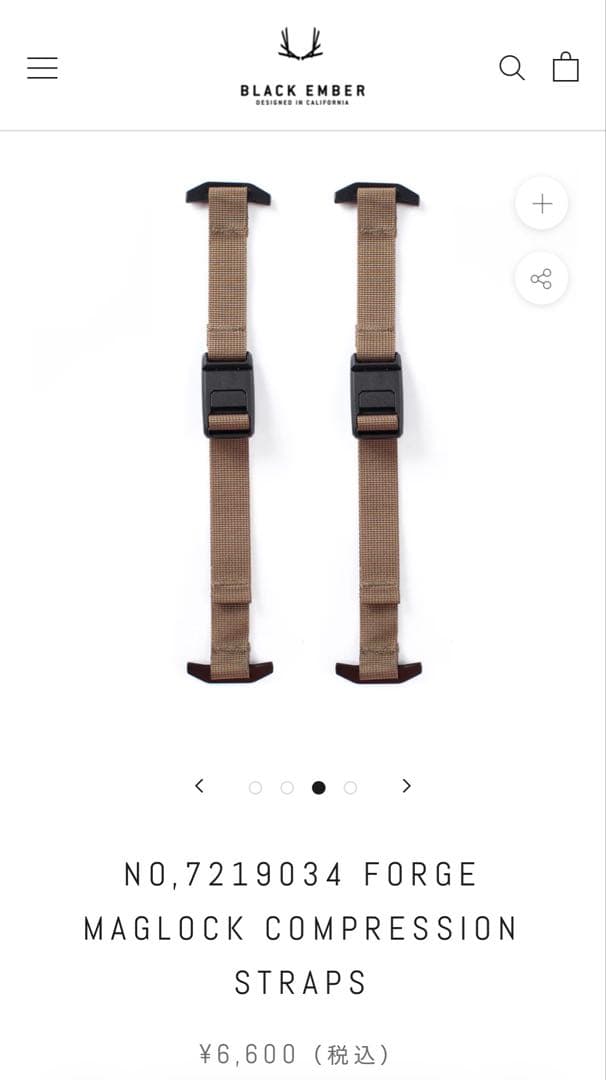Share this product
The width and height of the screenshot is (606, 1080).
tap(541, 279)
